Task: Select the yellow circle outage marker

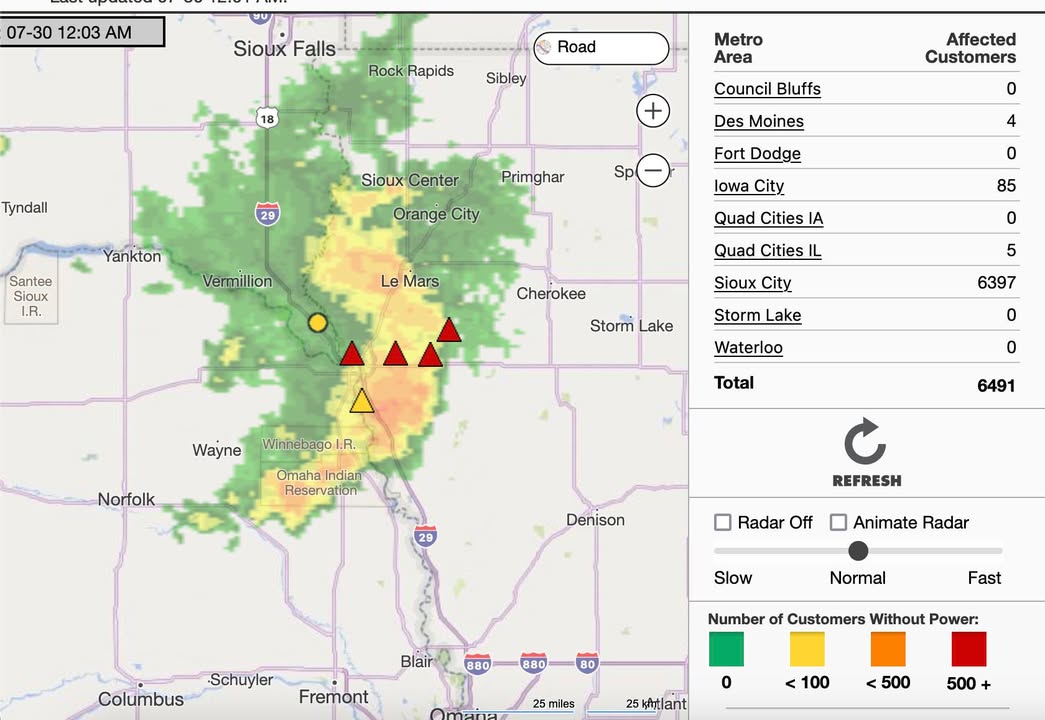Action: coord(317,322)
